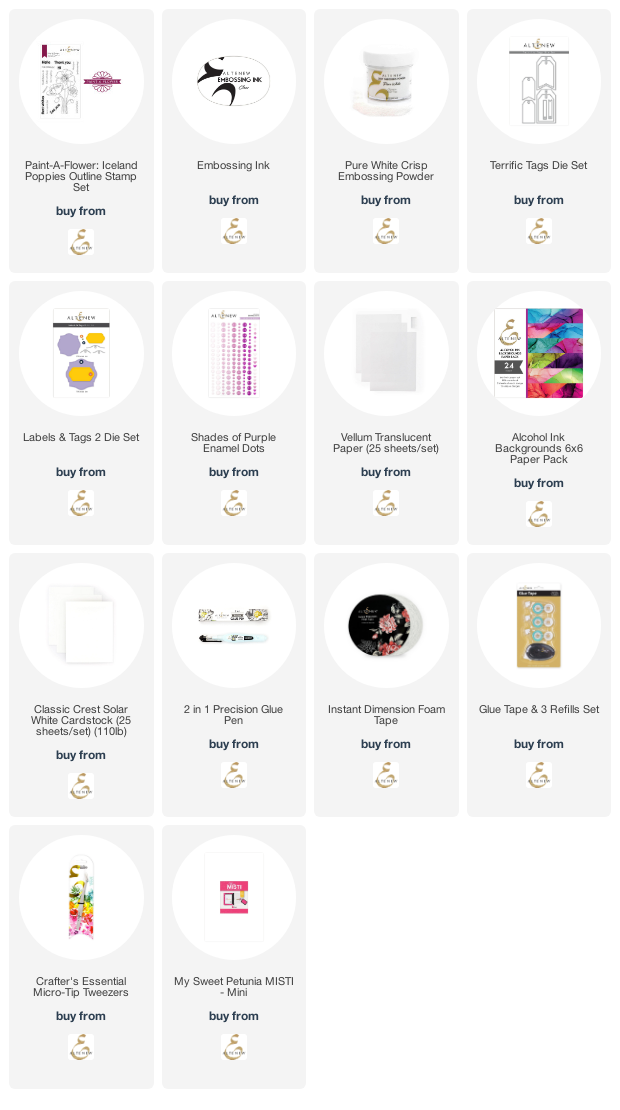This screenshot has width=620, height=1110.
Task: Open the Embossing Ink product
Action: [234, 166]
